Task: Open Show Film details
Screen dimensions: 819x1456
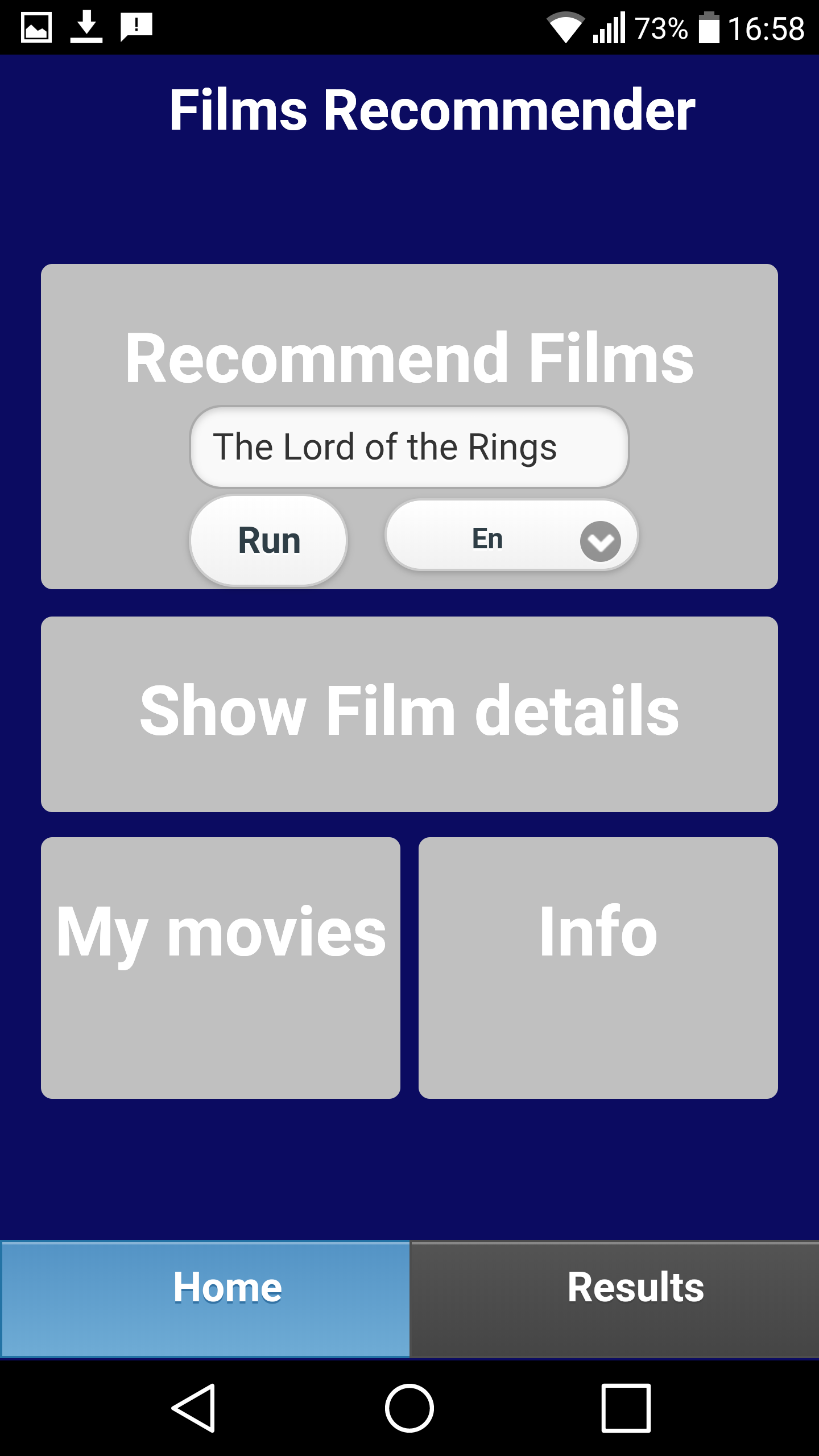Action: click(x=409, y=714)
